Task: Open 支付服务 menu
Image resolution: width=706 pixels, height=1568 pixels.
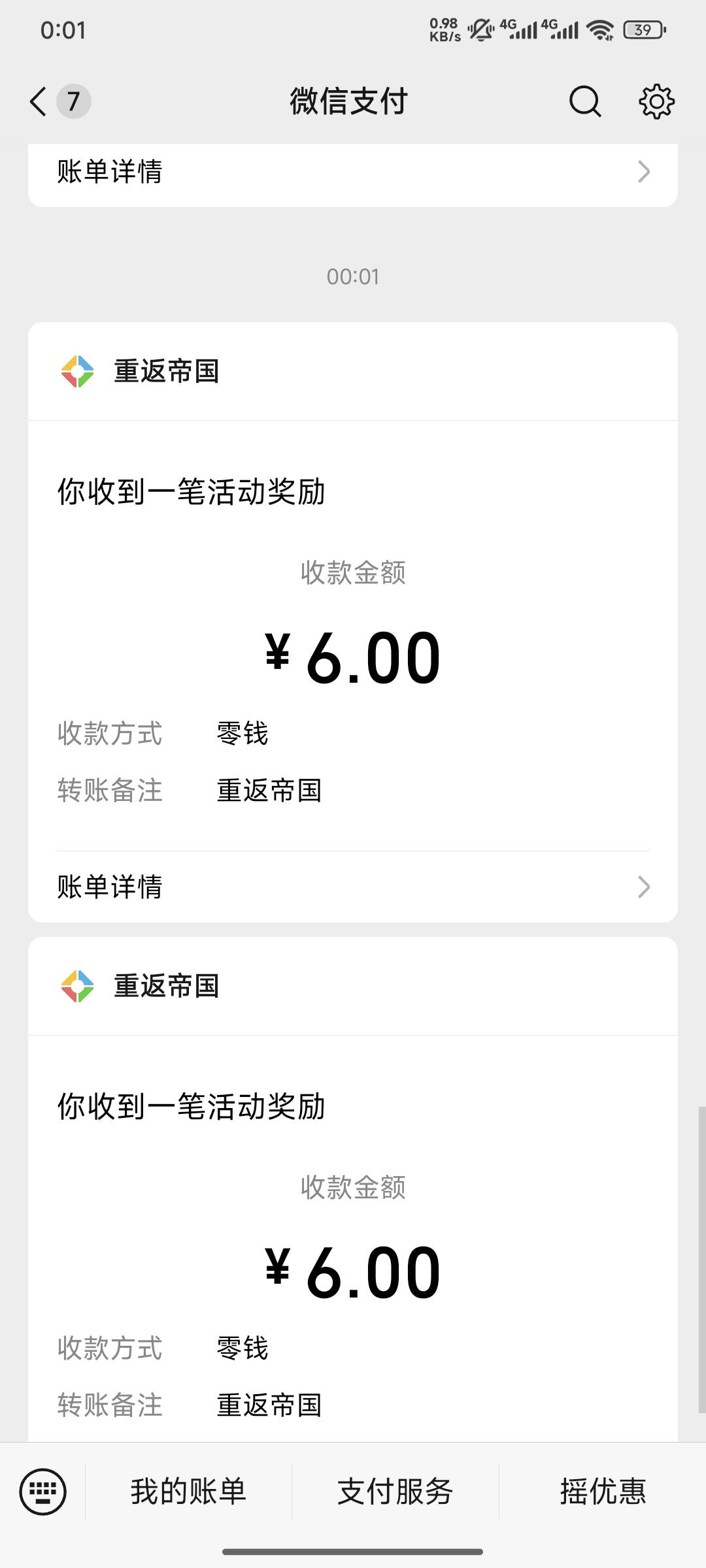Action: pos(395,1492)
